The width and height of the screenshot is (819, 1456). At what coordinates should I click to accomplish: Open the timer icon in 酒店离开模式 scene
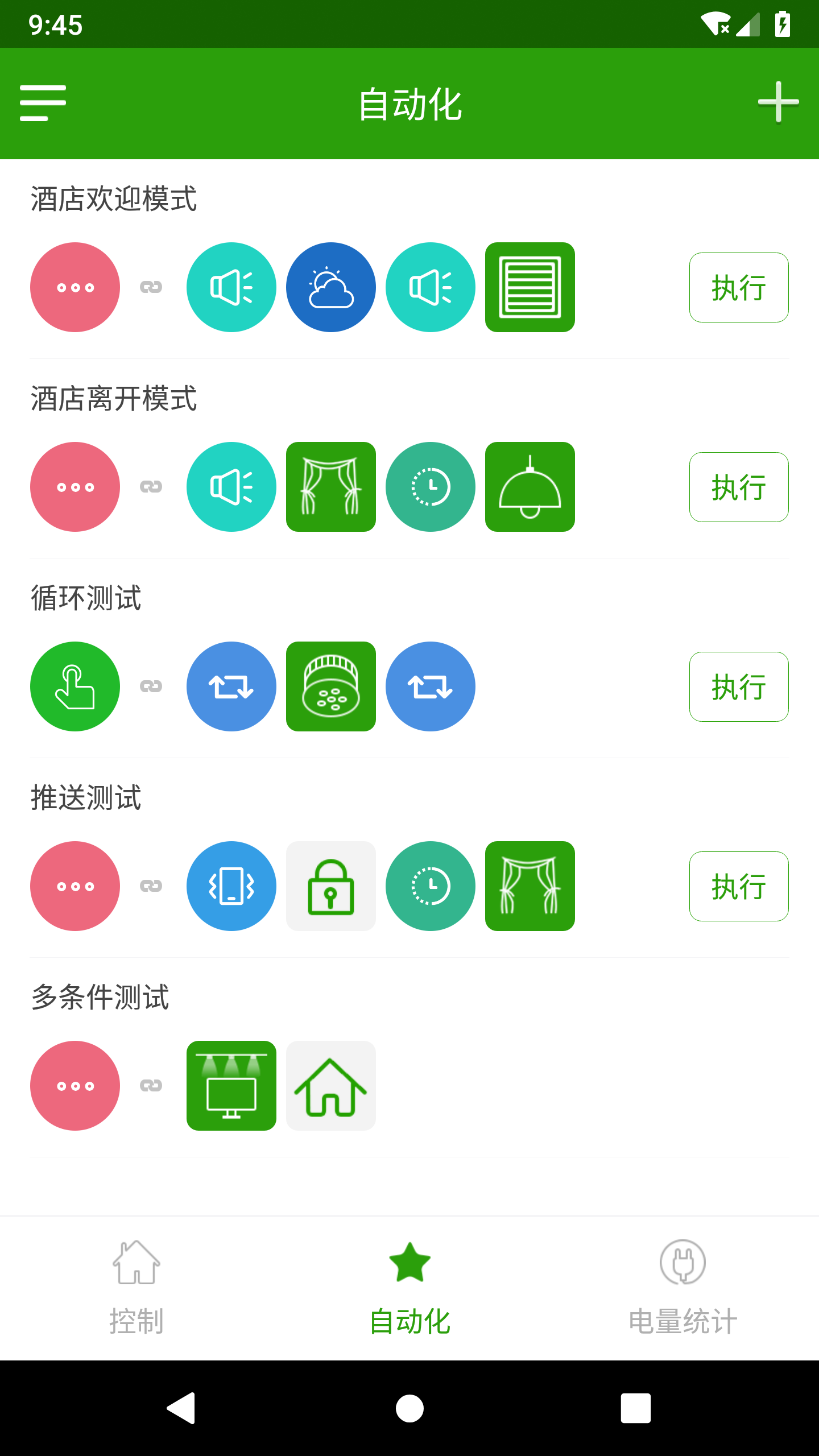431,487
